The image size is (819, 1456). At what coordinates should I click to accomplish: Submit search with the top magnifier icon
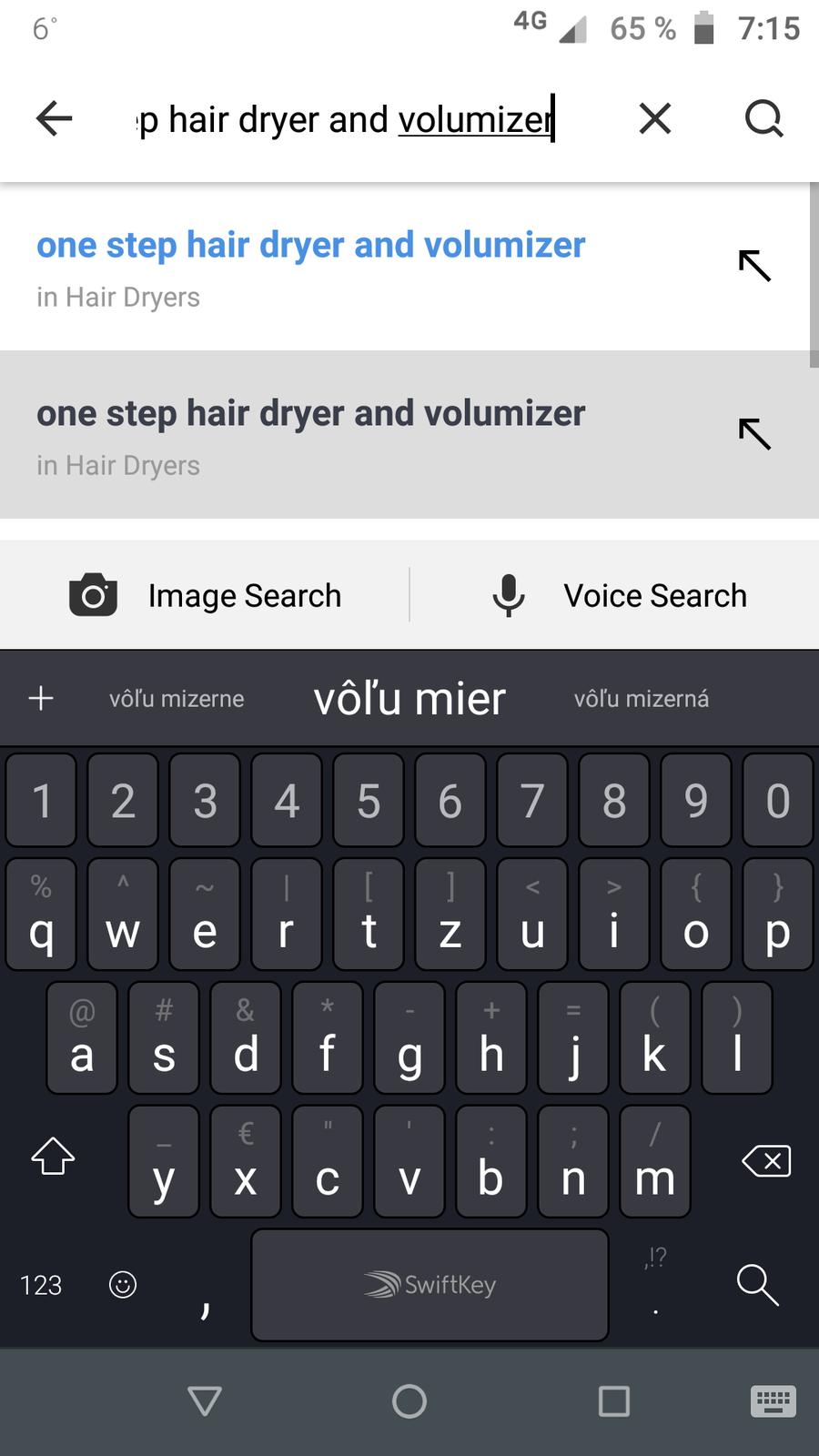pos(763,118)
